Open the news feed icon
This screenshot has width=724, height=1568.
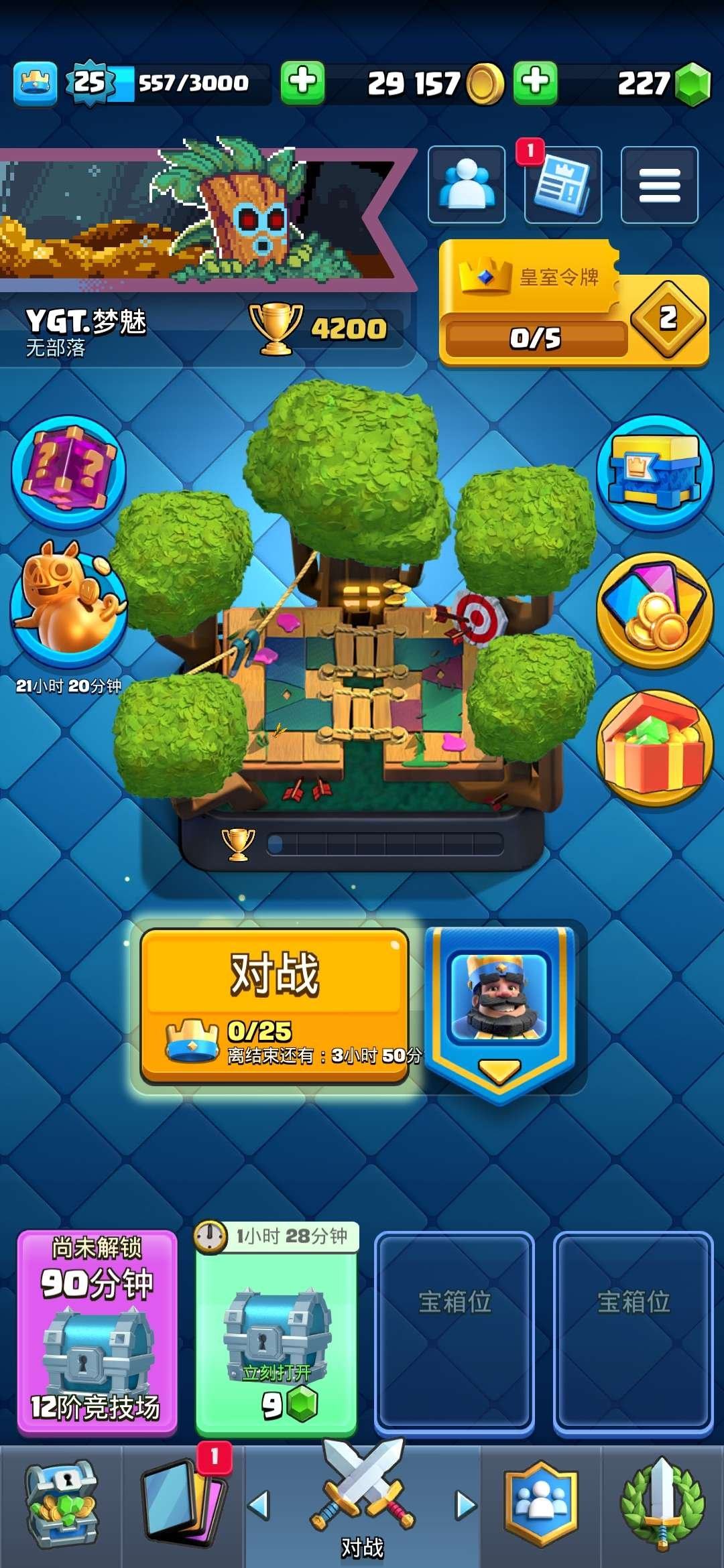[562, 184]
